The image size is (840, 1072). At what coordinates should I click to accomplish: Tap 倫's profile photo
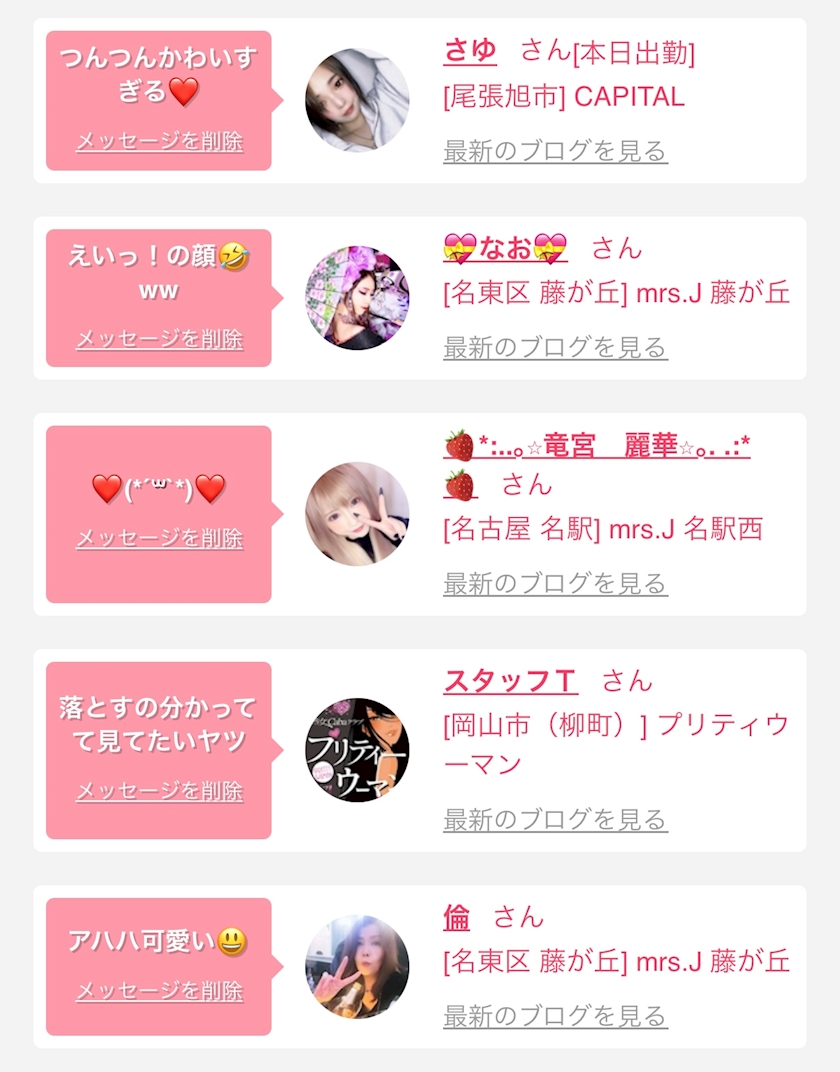tap(357, 967)
